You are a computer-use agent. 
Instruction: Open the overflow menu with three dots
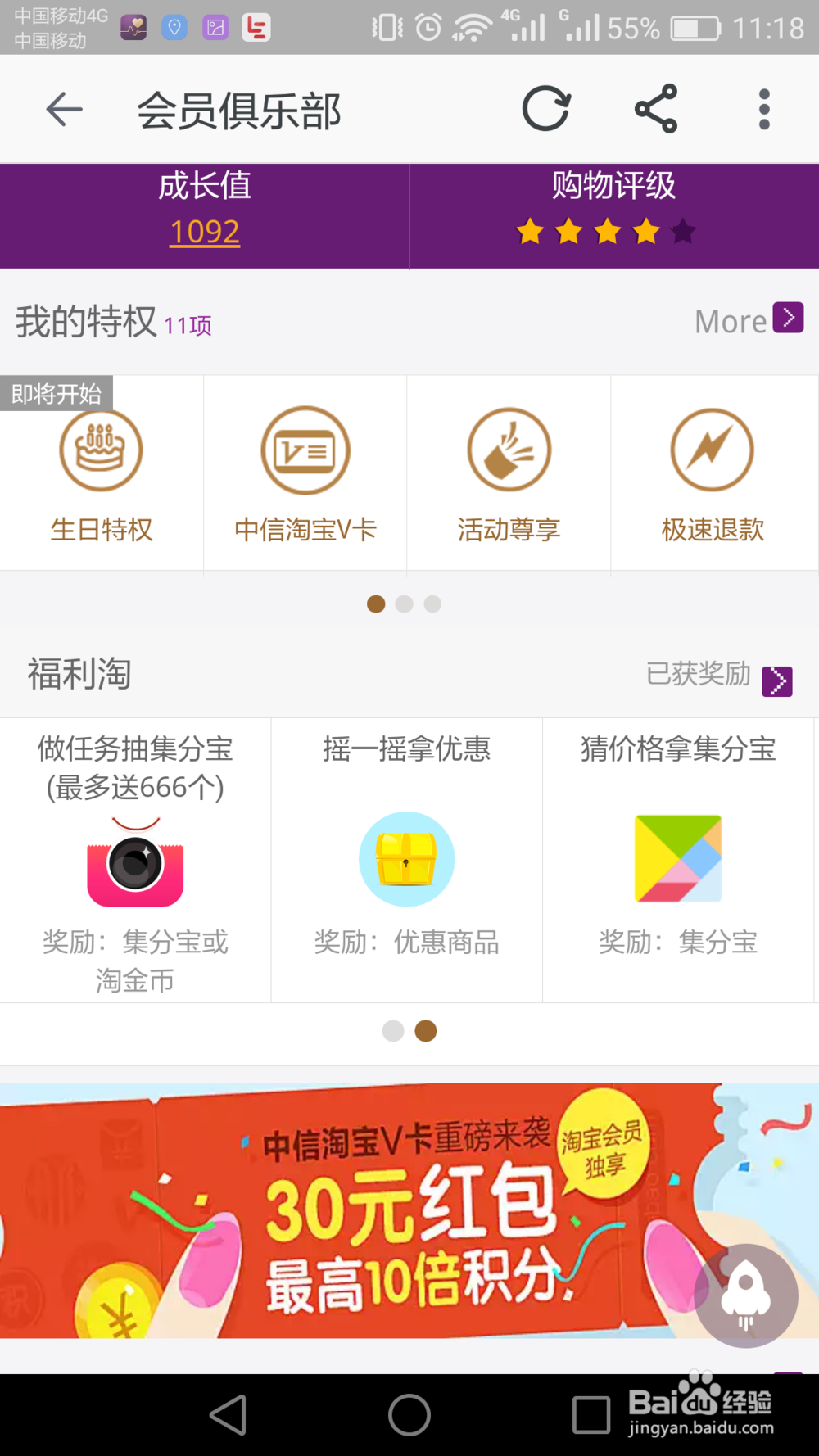[763, 107]
